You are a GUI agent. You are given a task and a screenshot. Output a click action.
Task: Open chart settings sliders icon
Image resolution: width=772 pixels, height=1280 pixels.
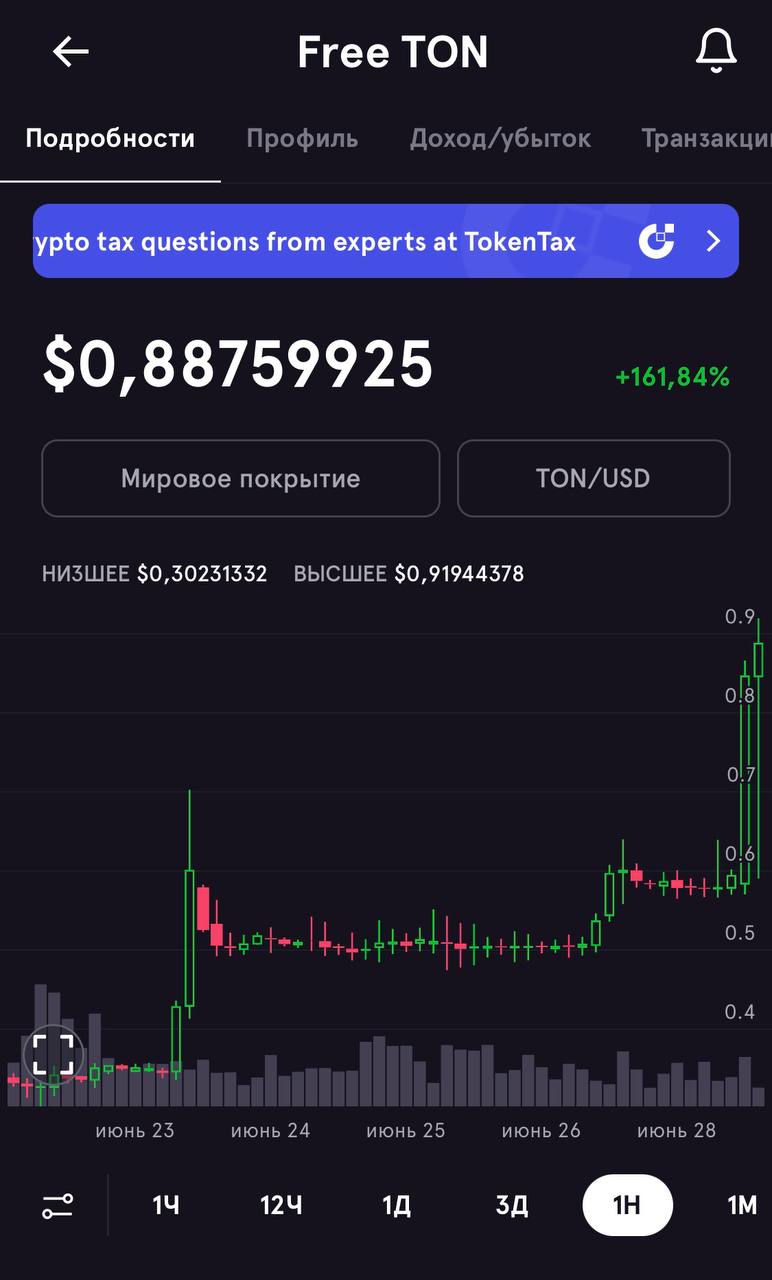pyautogui.click(x=57, y=1206)
